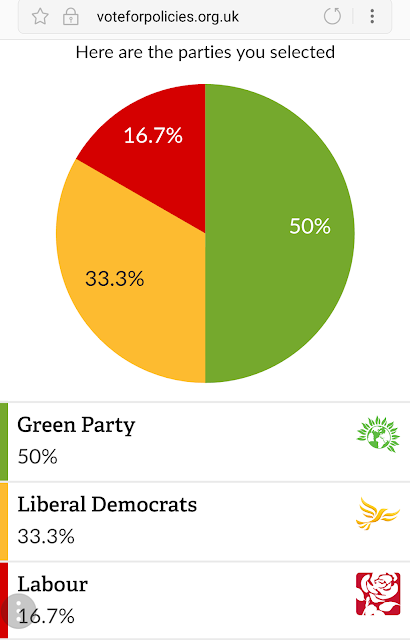This screenshot has width=410, height=640.
Task: Tap the floating grey three-dot button
Action: click(x=18, y=611)
